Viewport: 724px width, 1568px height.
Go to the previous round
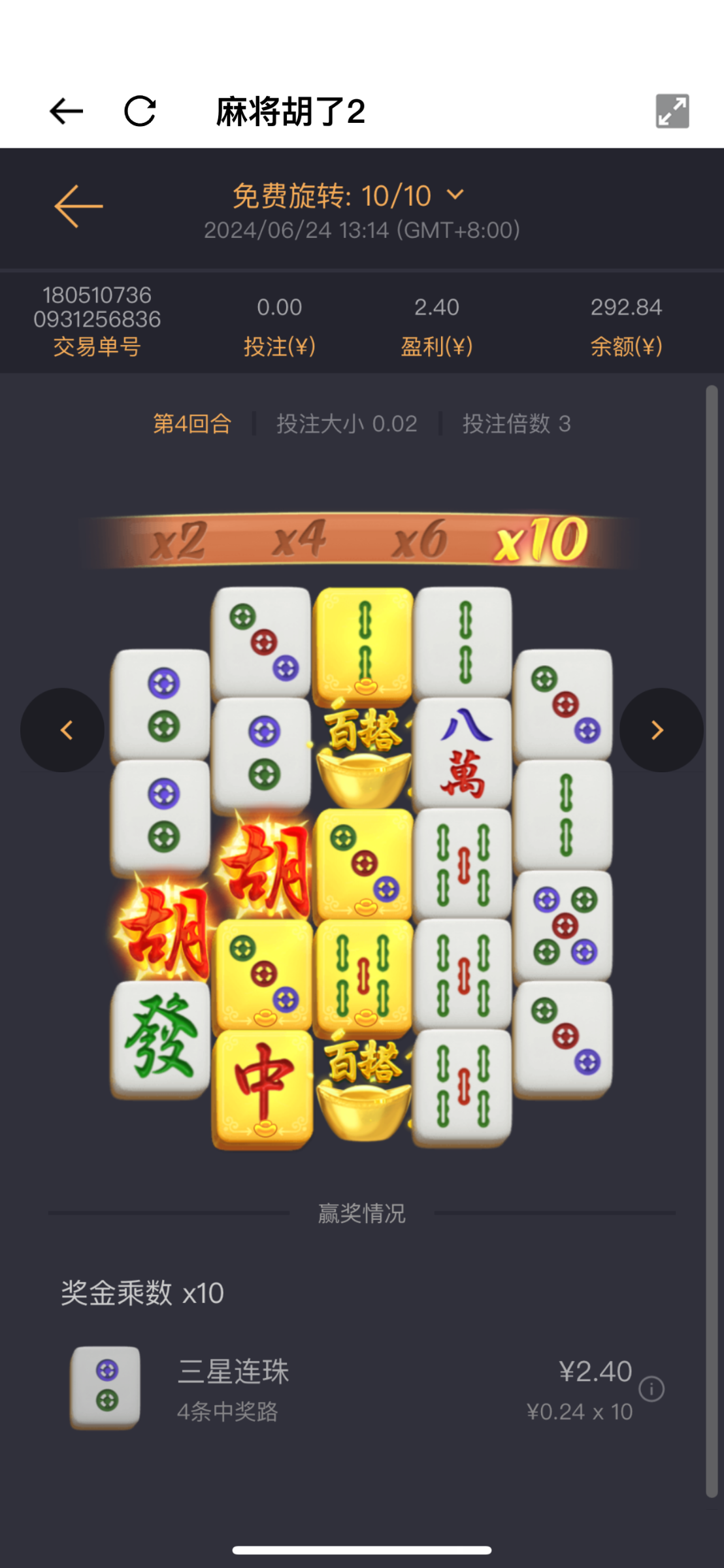point(63,730)
